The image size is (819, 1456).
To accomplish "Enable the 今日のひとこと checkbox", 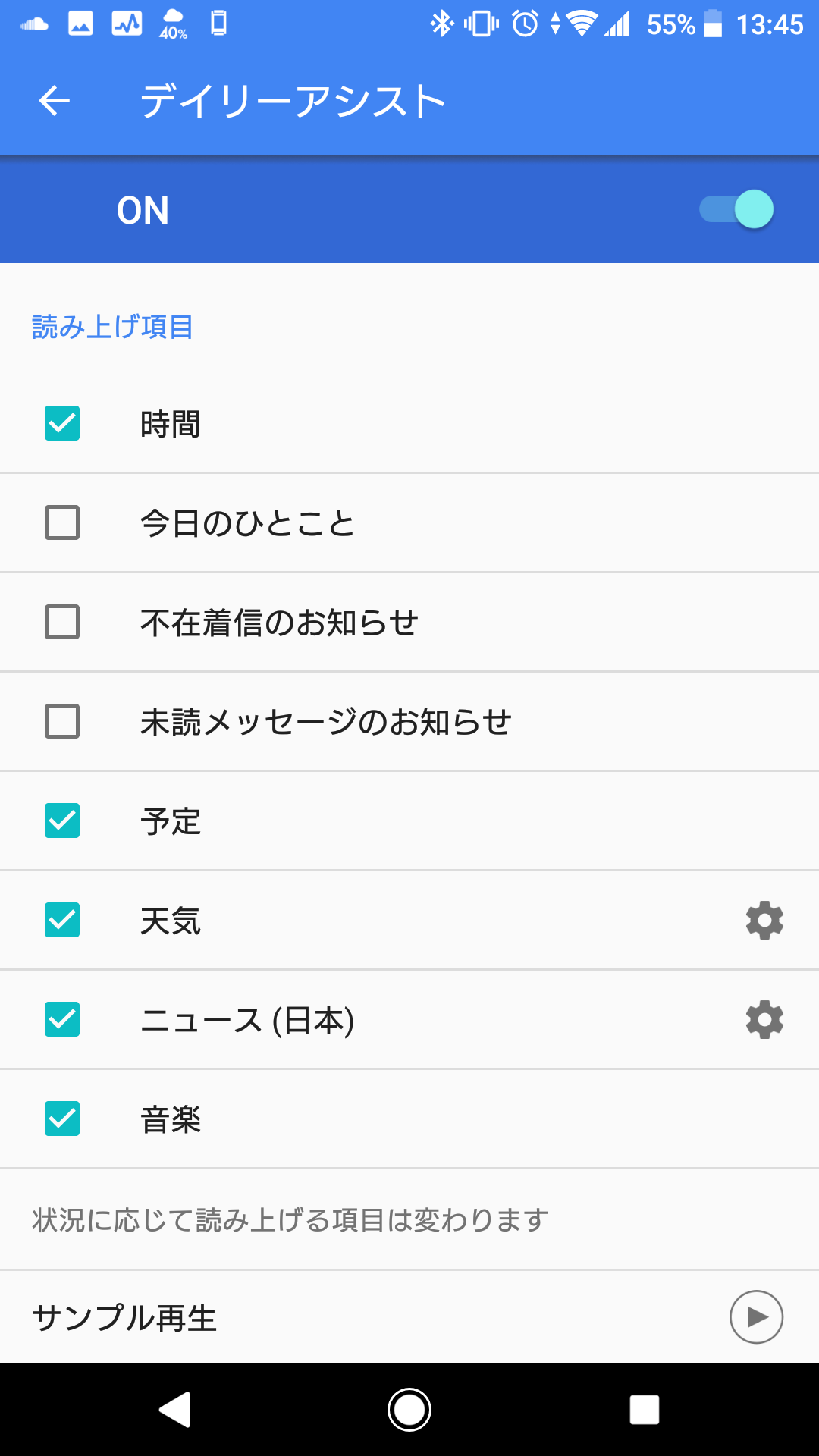I will [62, 522].
